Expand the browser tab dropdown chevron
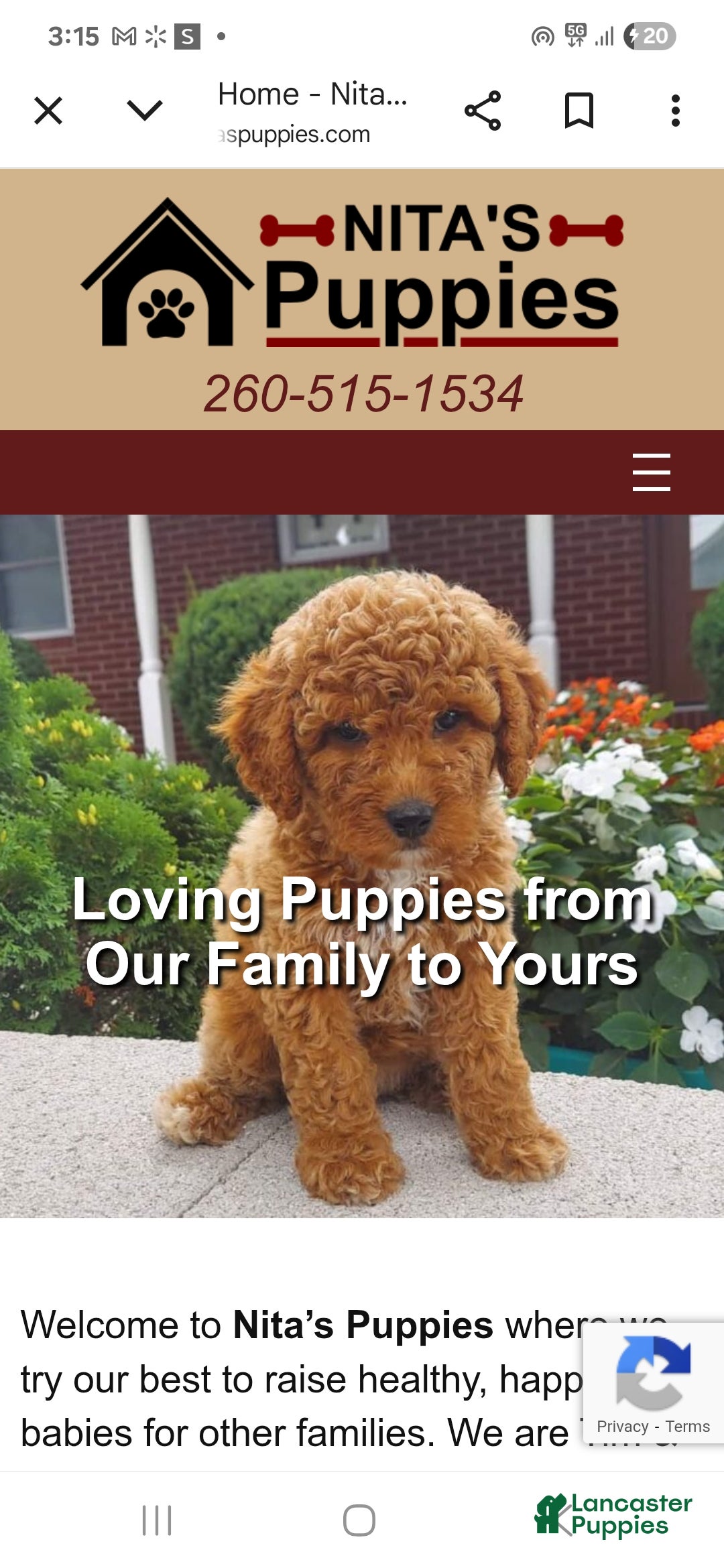The height and width of the screenshot is (1568, 724). 145,111
